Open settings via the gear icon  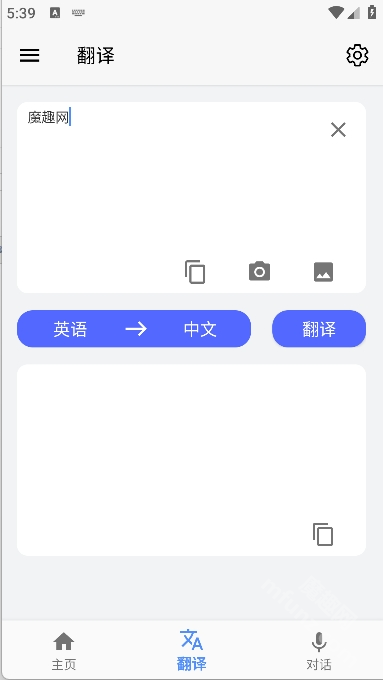click(357, 56)
